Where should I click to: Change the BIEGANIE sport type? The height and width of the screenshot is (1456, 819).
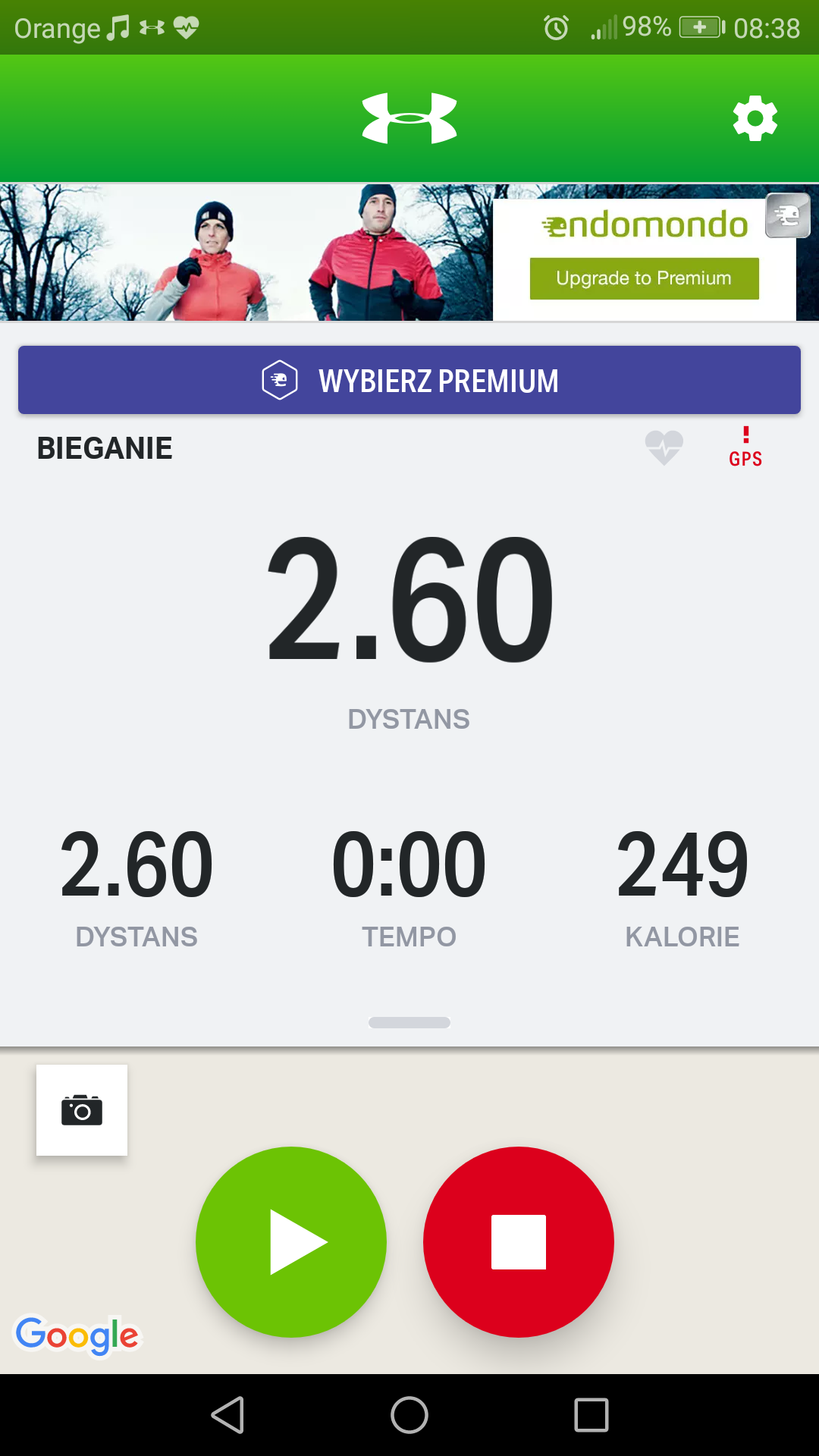tap(105, 448)
